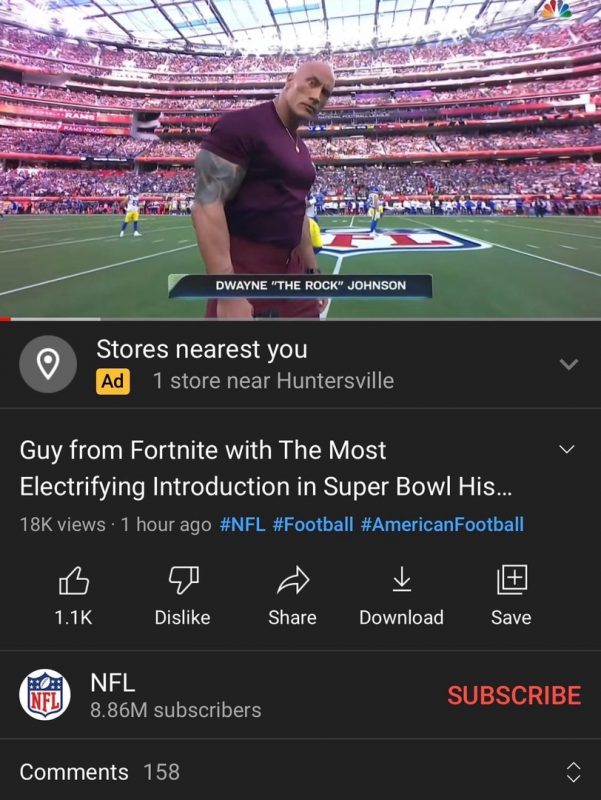The width and height of the screenshot is (601, 800).
Task: Expand the Stores nearest you ad
Action: click(x=568, y=364)
